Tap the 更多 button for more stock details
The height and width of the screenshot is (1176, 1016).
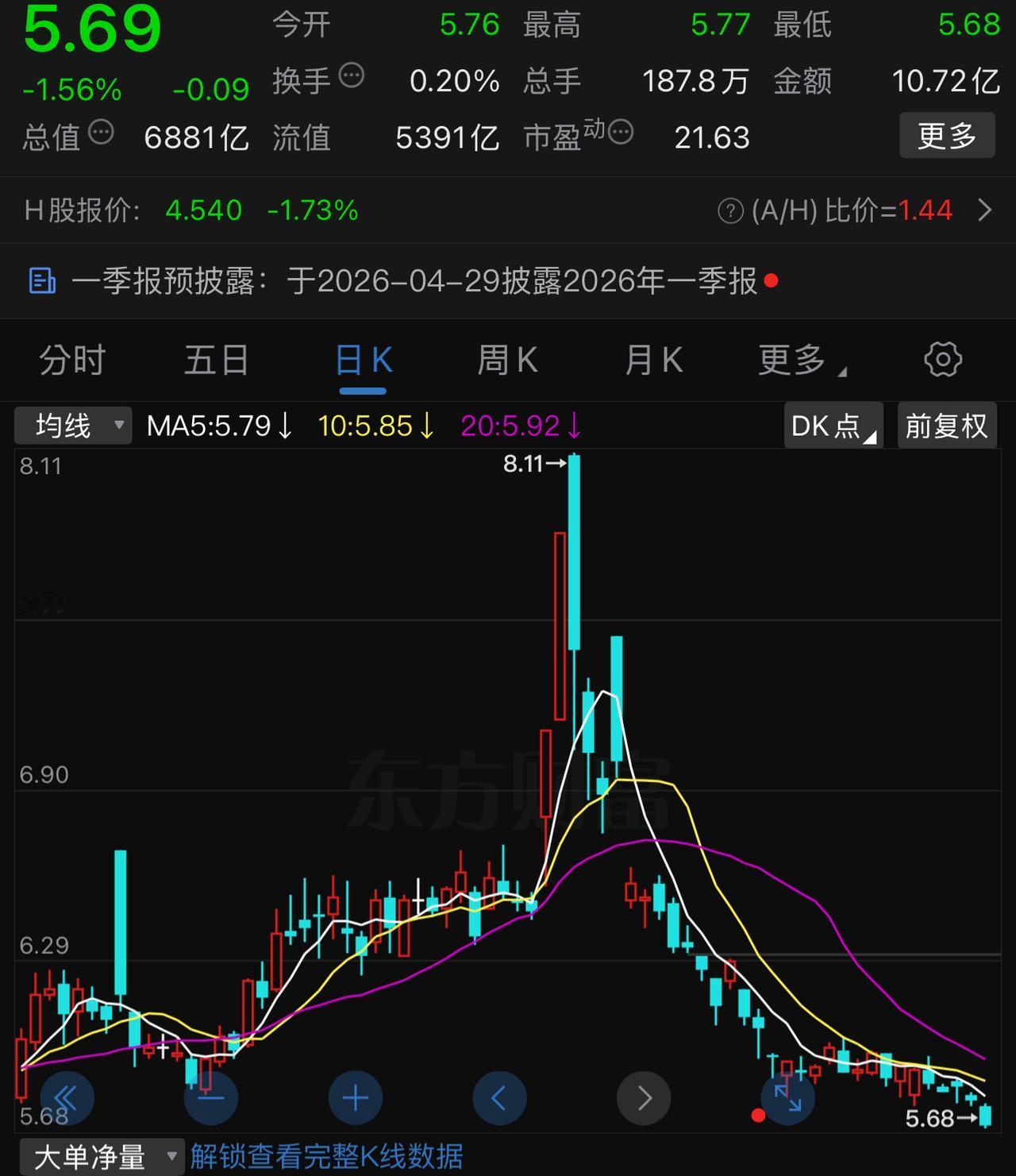[947, 135]
